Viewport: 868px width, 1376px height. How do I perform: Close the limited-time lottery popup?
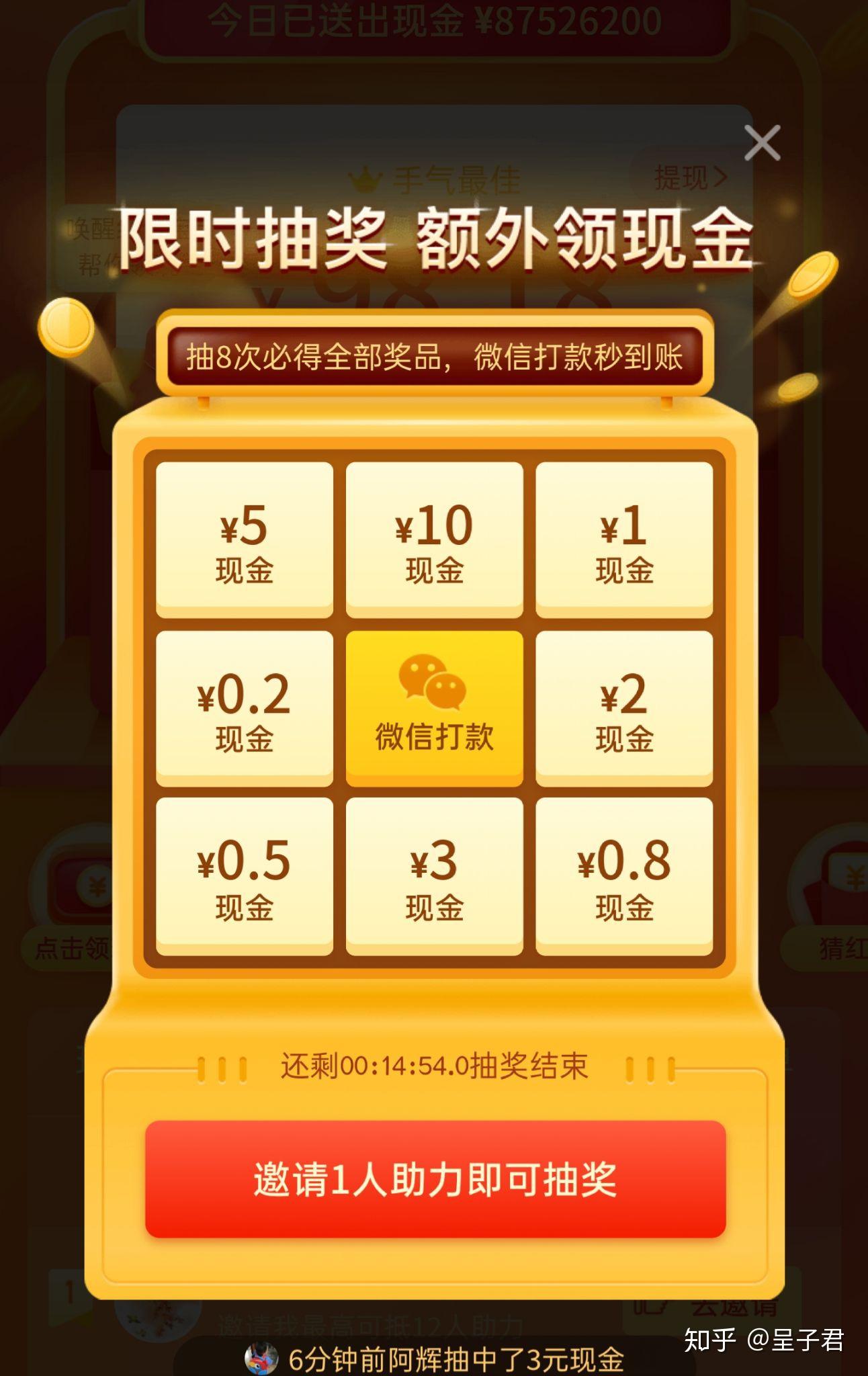coord(762,142)
